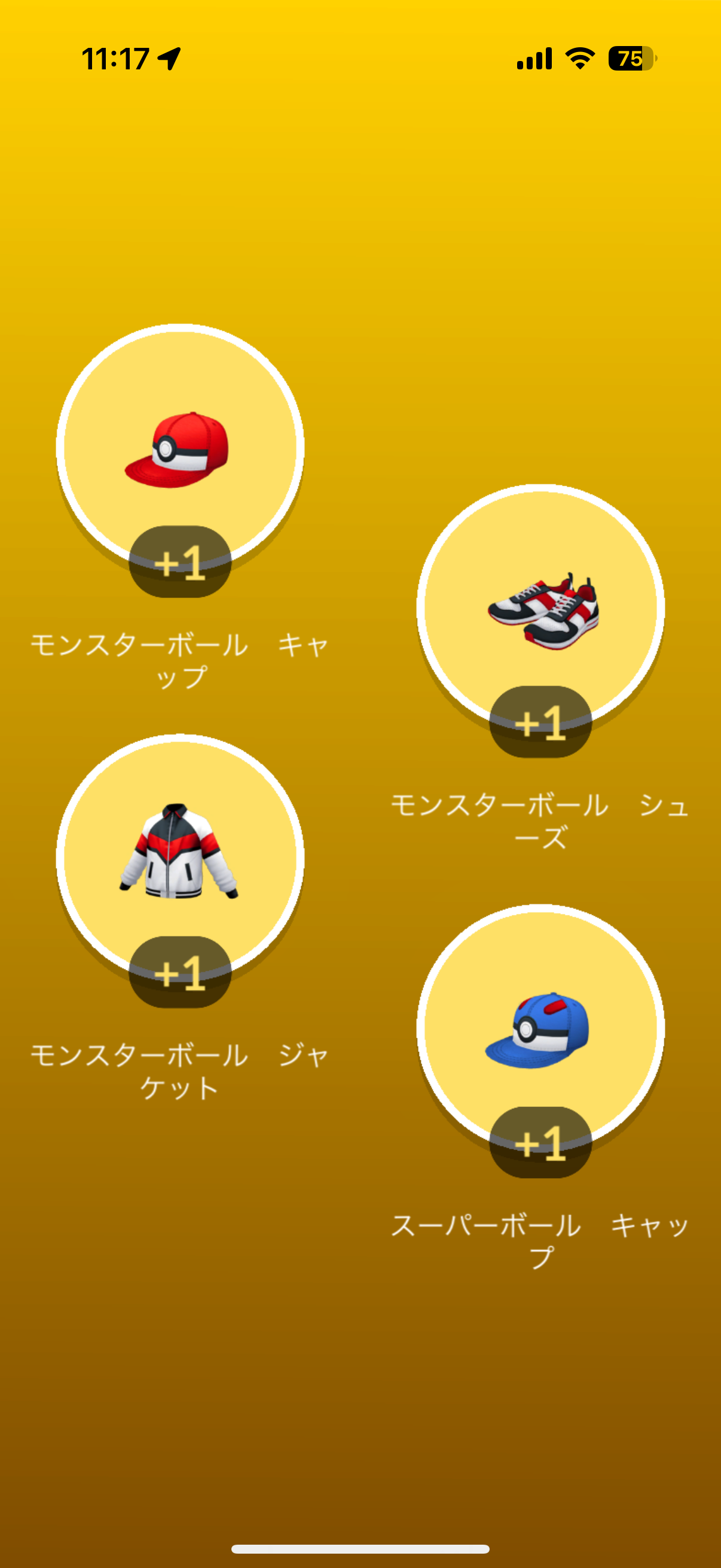Image resolution: width=721 pixels, height=1568 pixels.
Task: Choose the blue スーパーボール キャップ reward
Action: pos(540,1029)
